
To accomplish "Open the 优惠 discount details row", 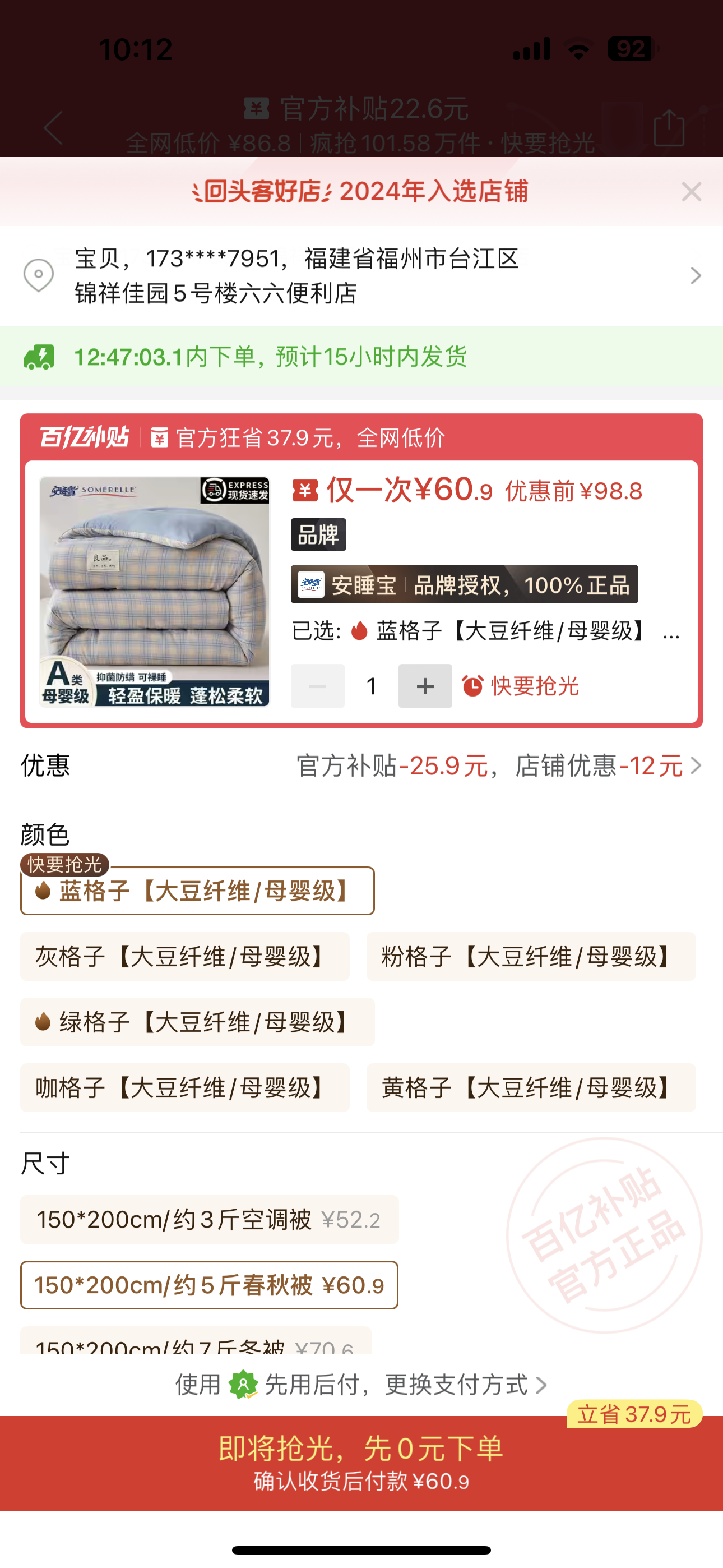I will click(361, 765).
